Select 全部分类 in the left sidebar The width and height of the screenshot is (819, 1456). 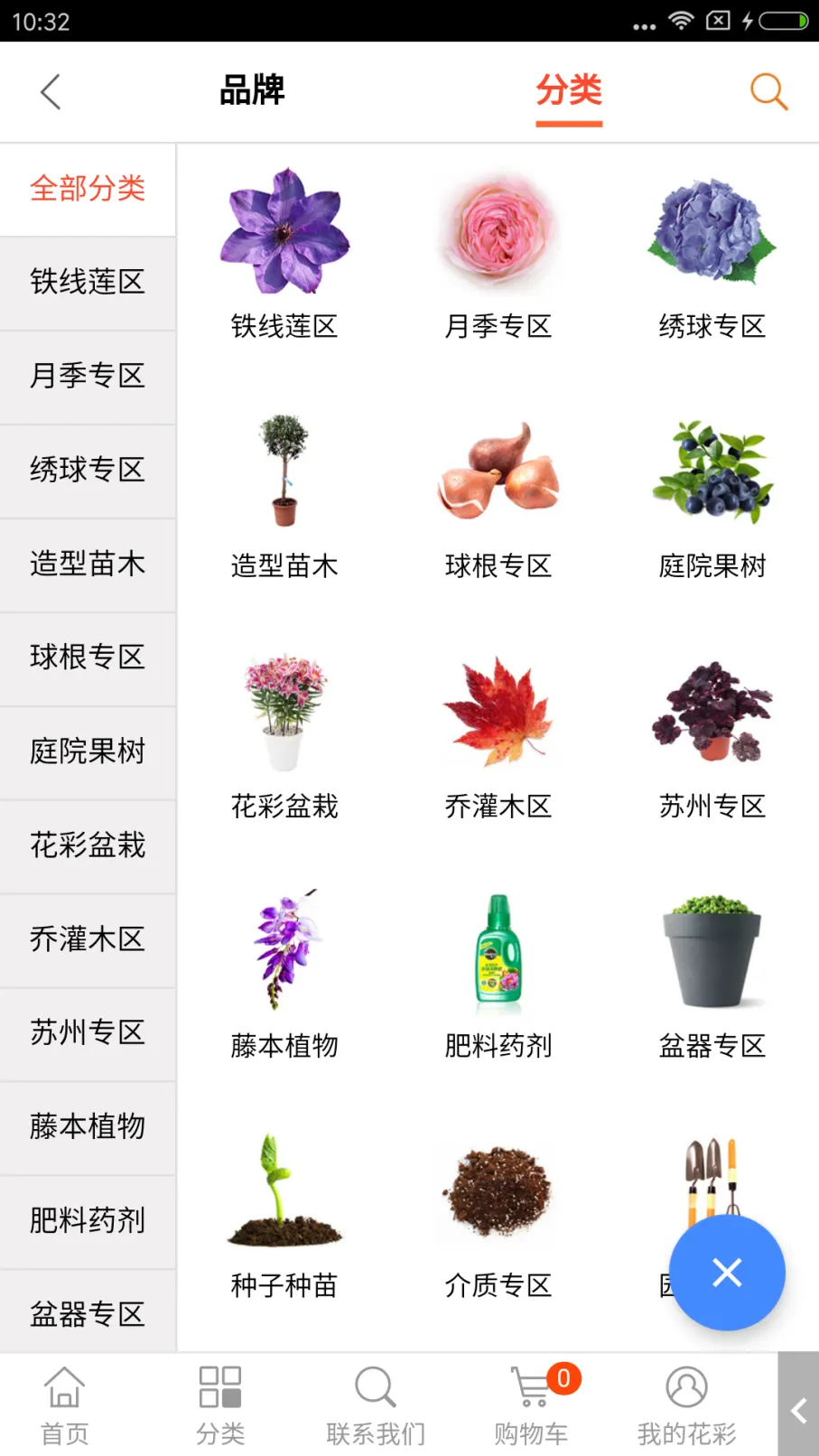pyautogui.click(x=88, y=190)
